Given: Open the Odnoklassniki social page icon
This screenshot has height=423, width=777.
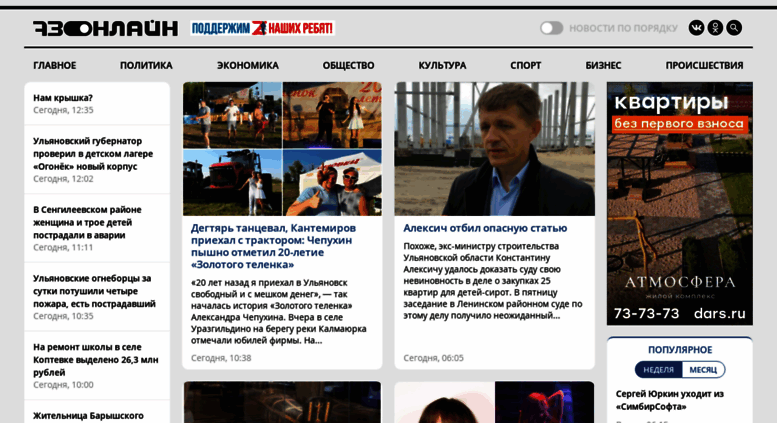Looking at the screenshot, I should [x=715, y=28].
